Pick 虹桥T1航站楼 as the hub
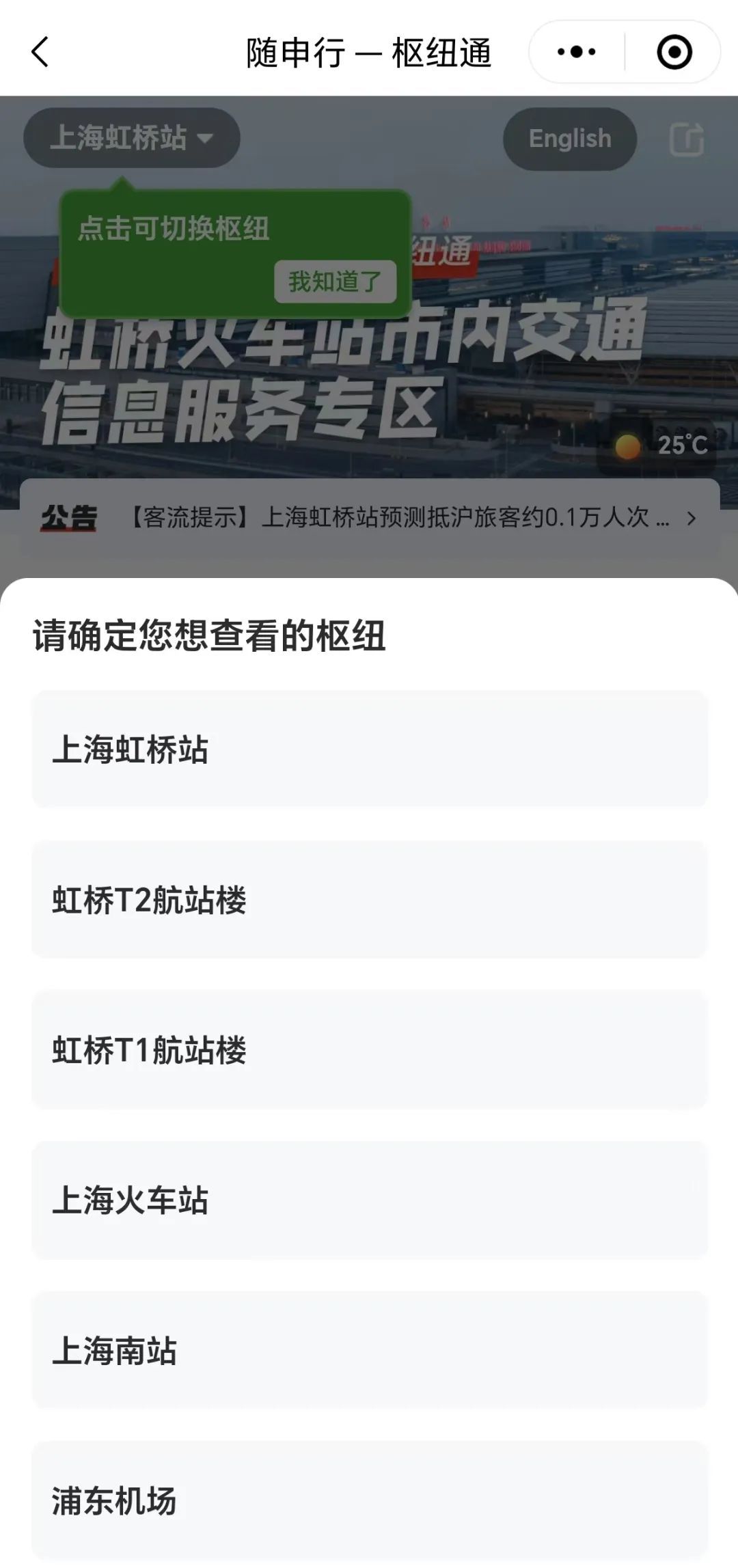Screen dimensions: 738x1568 point(369,1049)
